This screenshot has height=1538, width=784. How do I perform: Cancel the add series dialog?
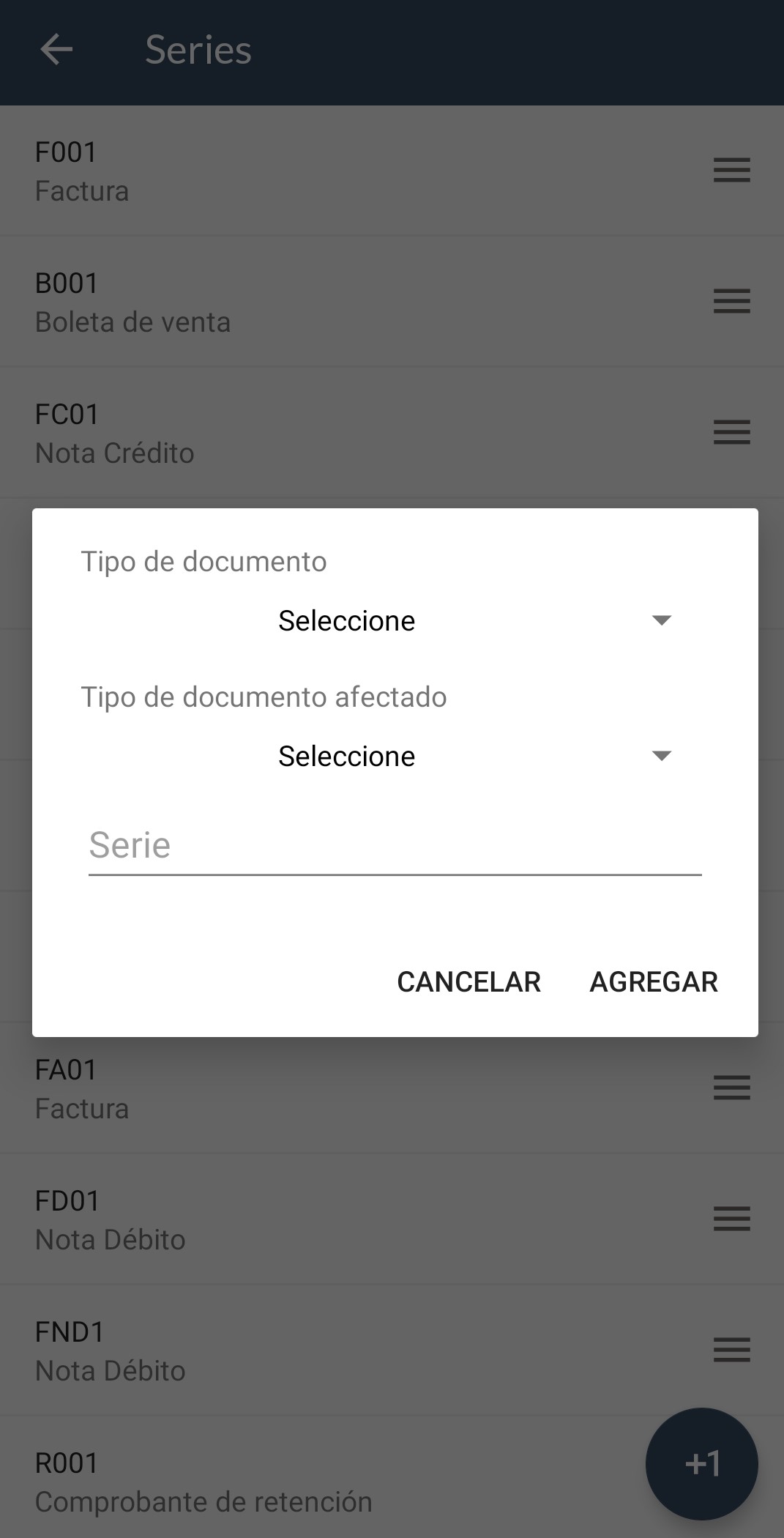pyautogui.click(x=468, y=982)
